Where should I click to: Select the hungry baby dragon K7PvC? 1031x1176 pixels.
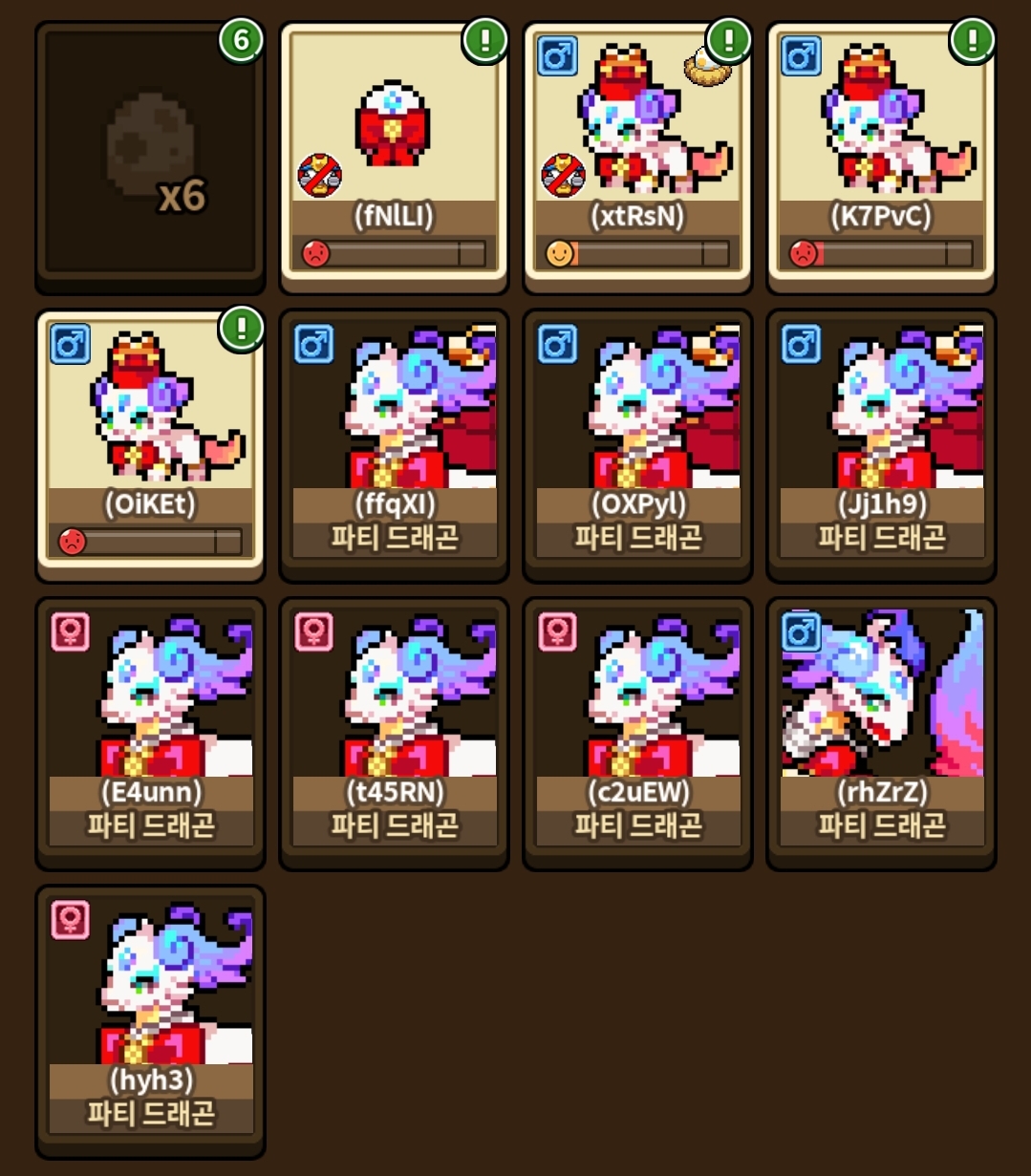pos(881,158)
